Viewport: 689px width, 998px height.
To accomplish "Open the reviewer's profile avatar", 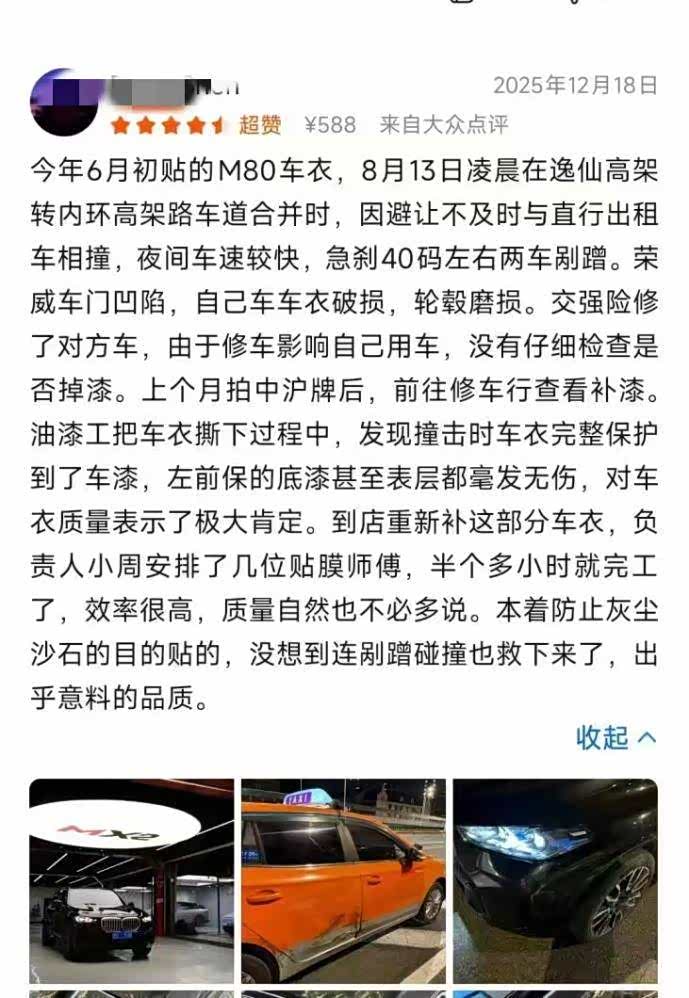I will point(65,102).
